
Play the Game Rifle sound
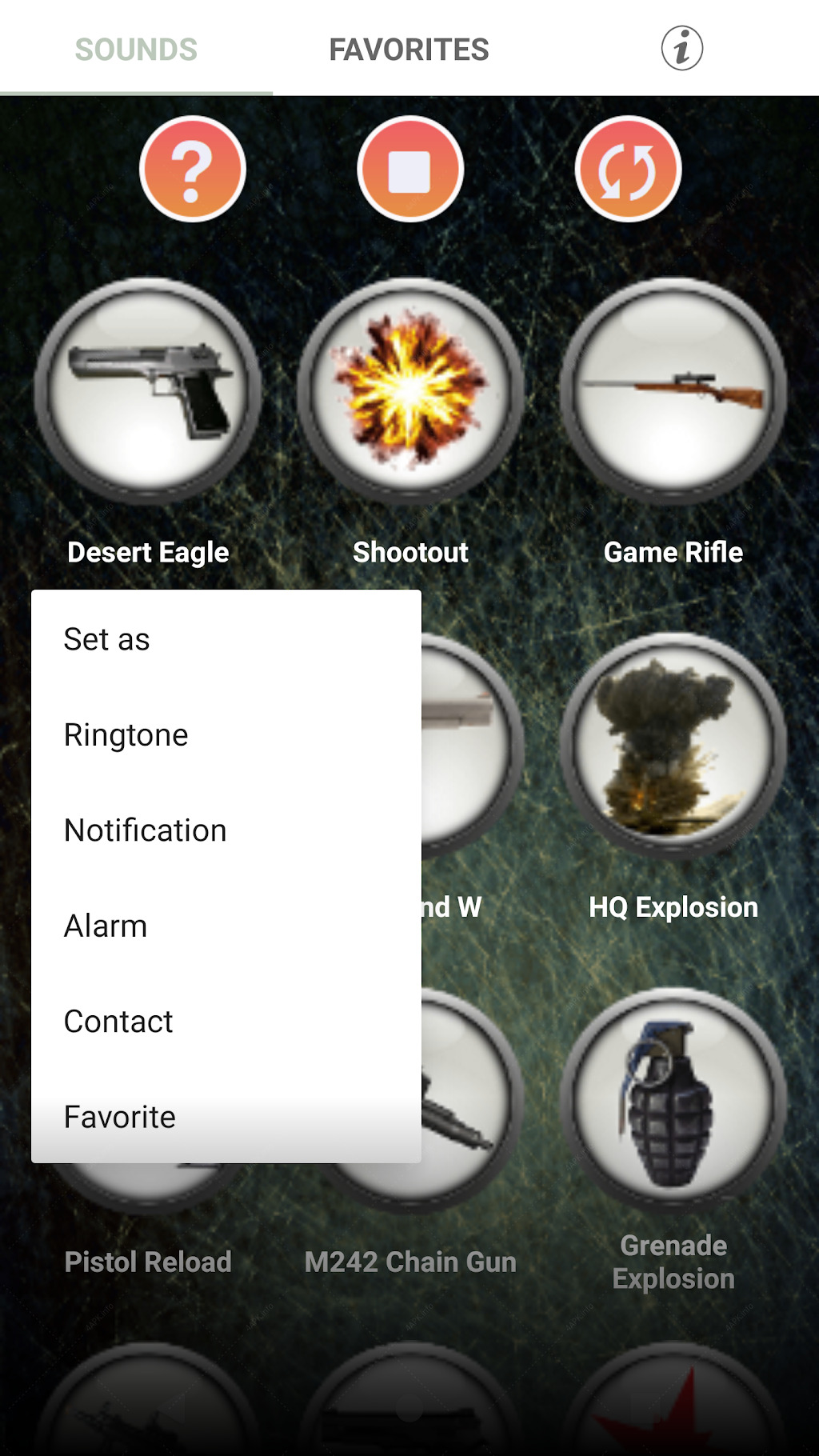click(673, 391)
